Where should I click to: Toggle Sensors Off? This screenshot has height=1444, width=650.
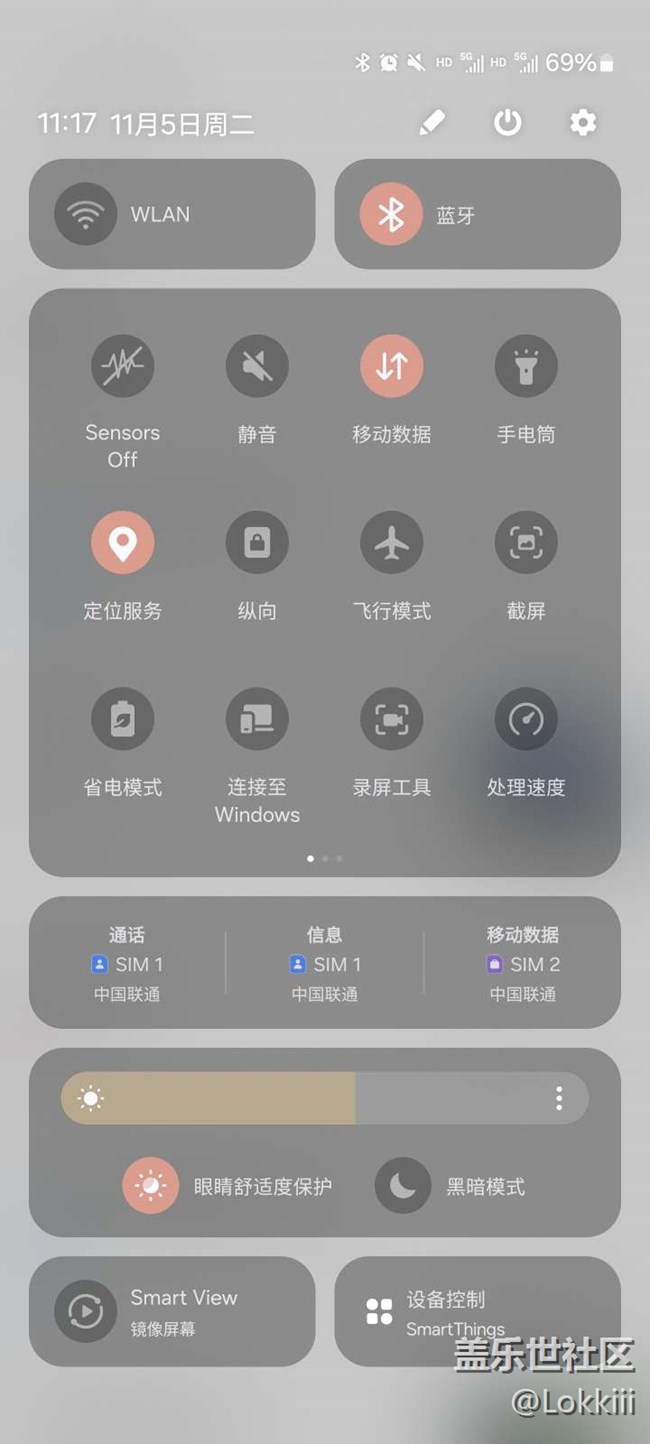[122, 366]
